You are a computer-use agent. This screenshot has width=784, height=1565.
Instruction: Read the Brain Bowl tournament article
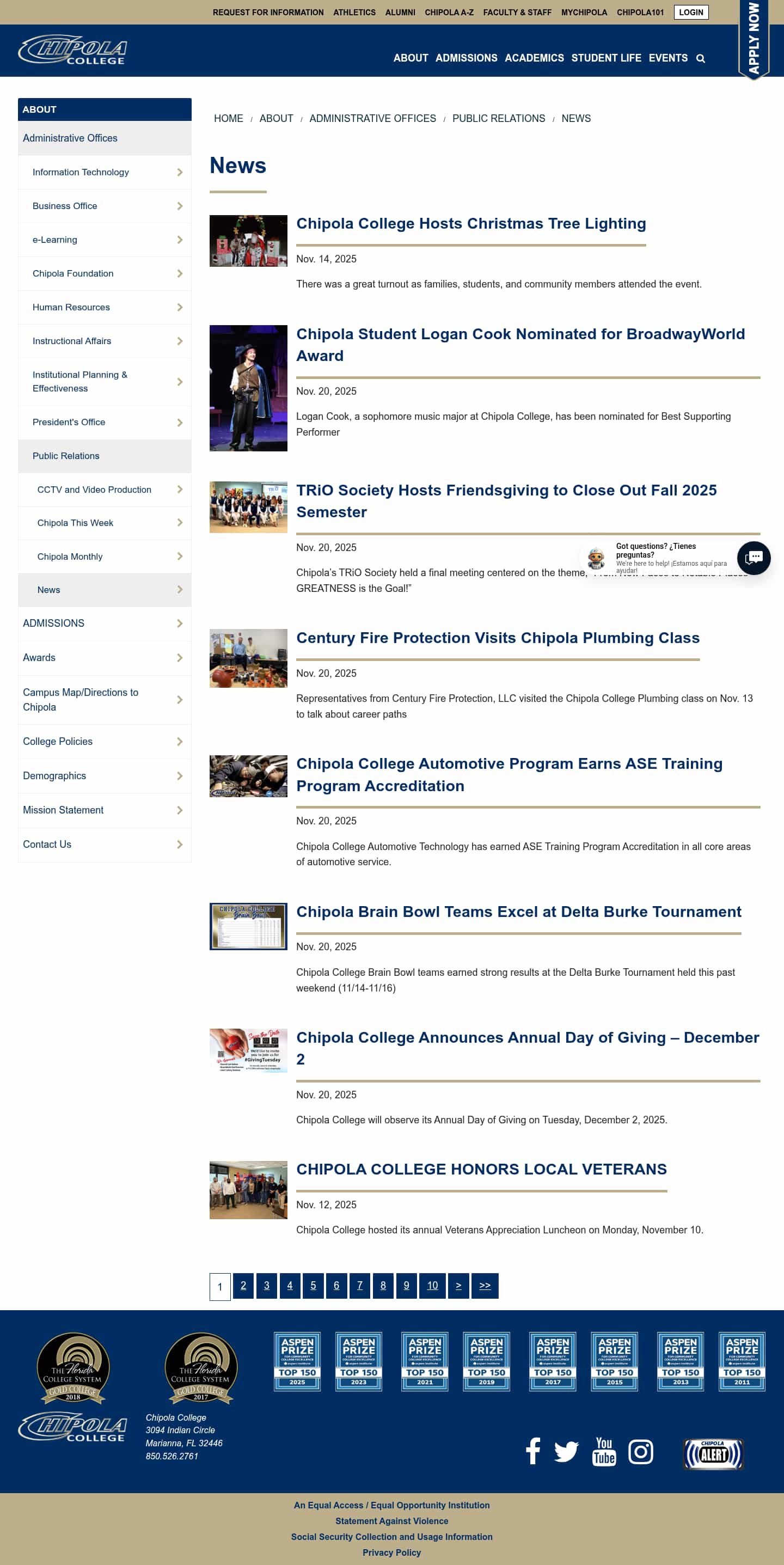[x=518, y=912]
